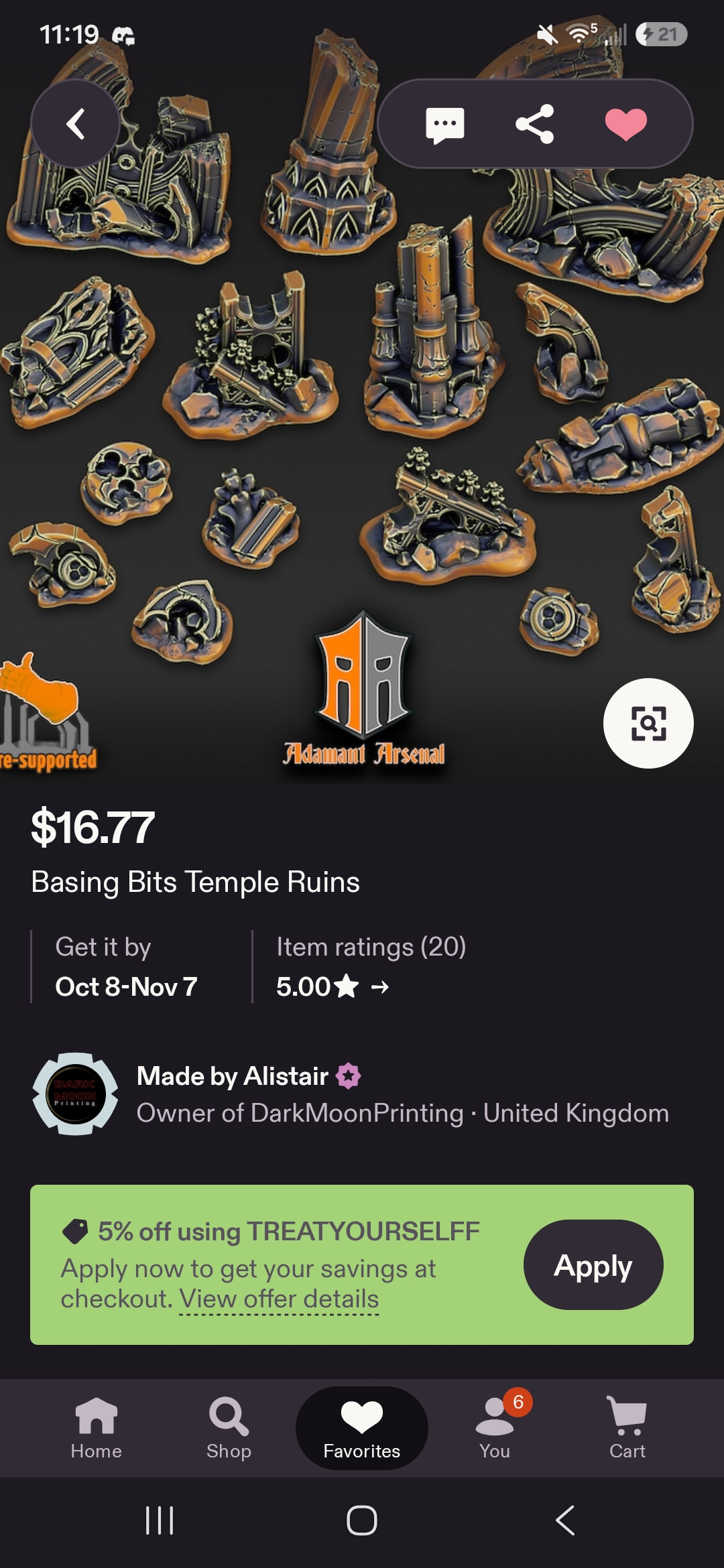
Task: Share this listing
Action: click(534, 124)
